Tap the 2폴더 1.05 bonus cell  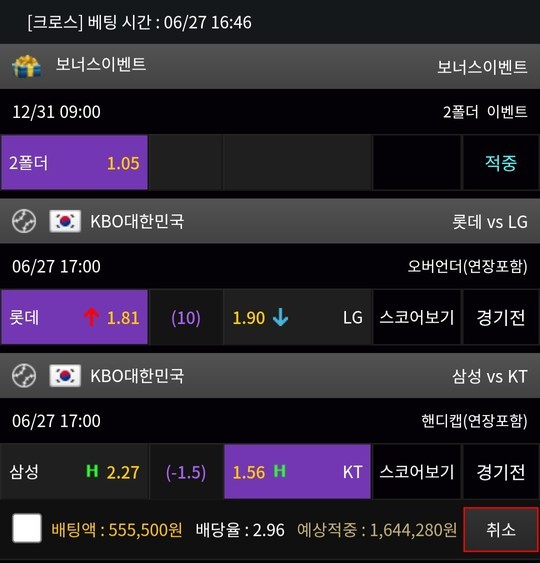point(75,162)
